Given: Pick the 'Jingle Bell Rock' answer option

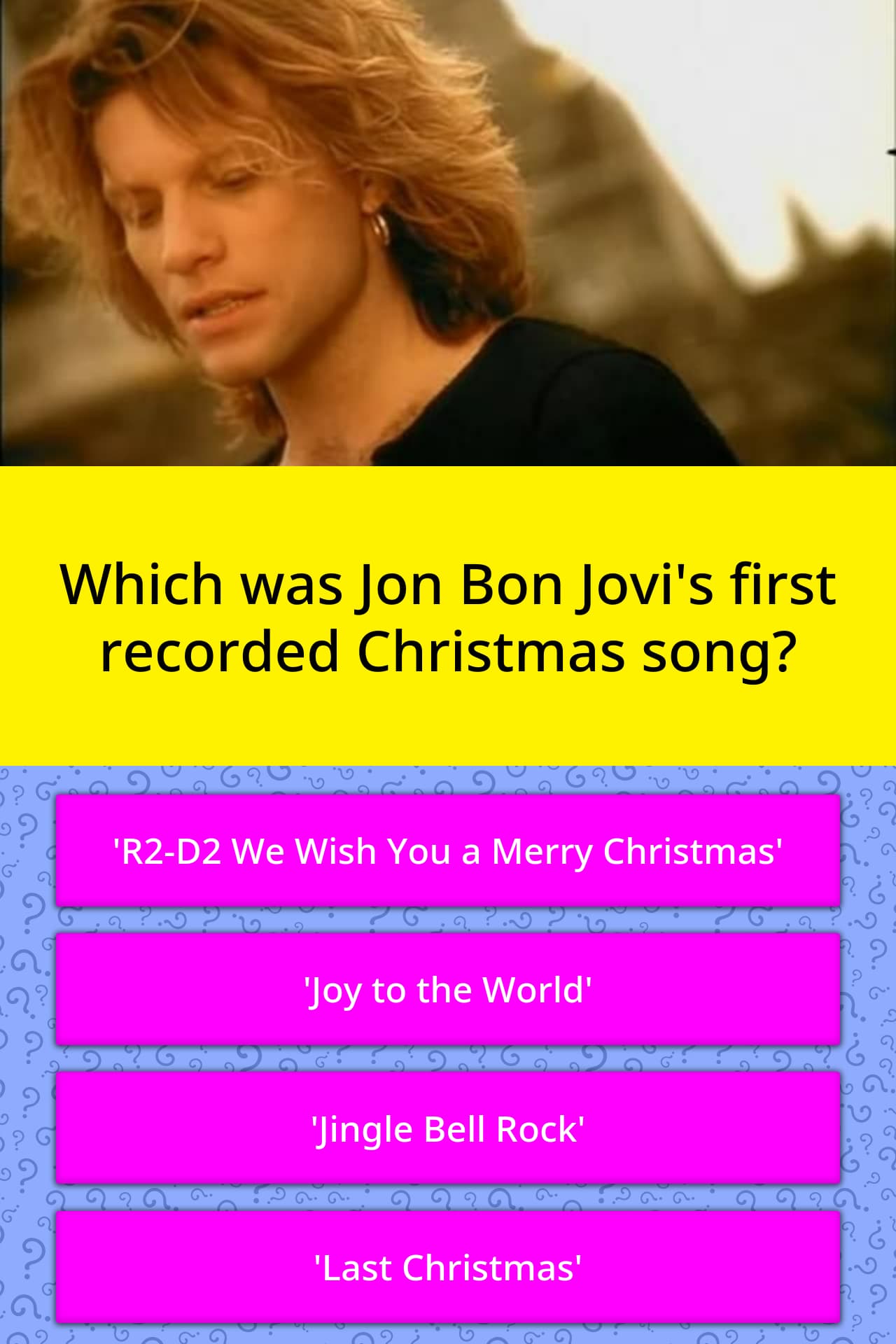Looking at the screenshot, I should pos(448,1128).
